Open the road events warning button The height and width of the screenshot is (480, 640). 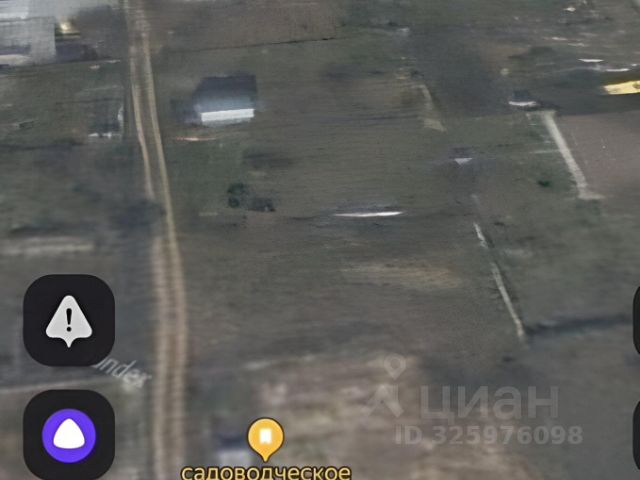[x=69, y=320]
